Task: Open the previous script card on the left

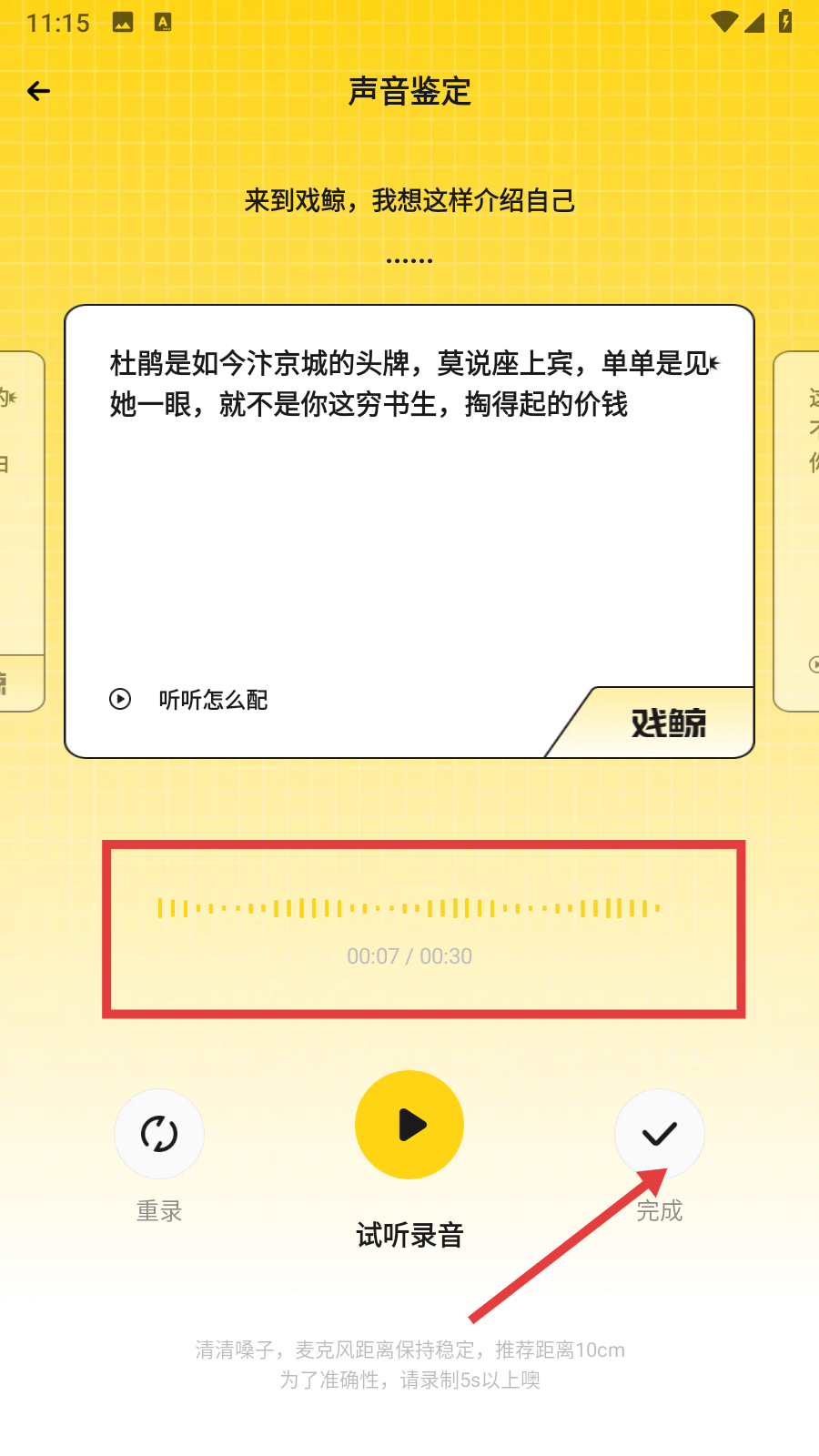Action: point(20,531)
